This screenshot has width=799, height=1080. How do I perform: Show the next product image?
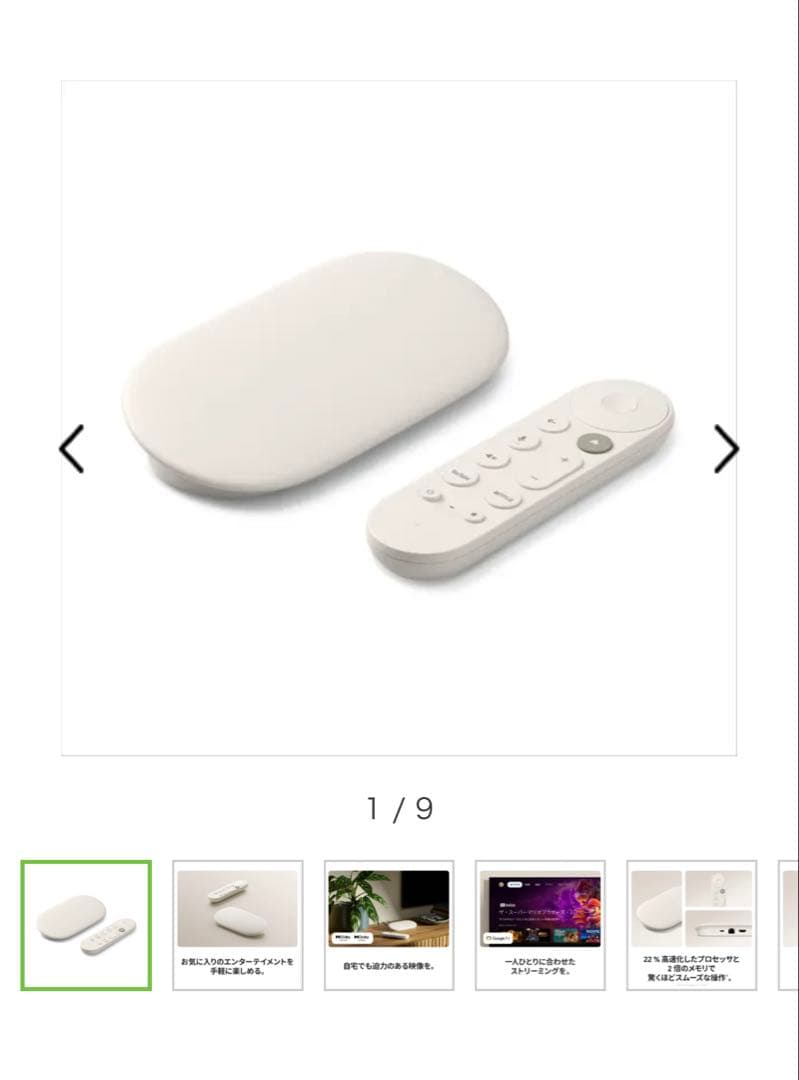[726, 449]
